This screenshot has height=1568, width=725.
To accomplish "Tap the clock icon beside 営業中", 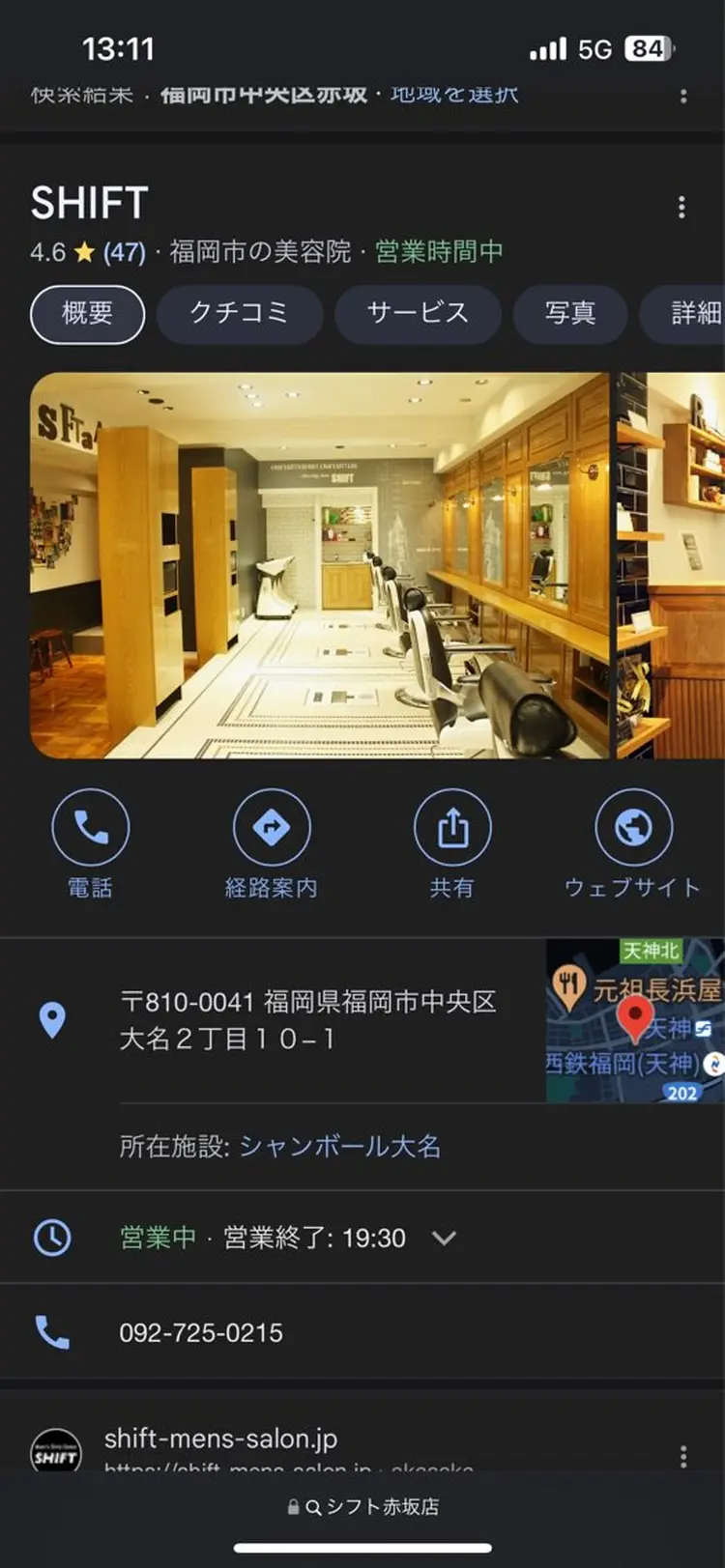I will click(51, 1238).
